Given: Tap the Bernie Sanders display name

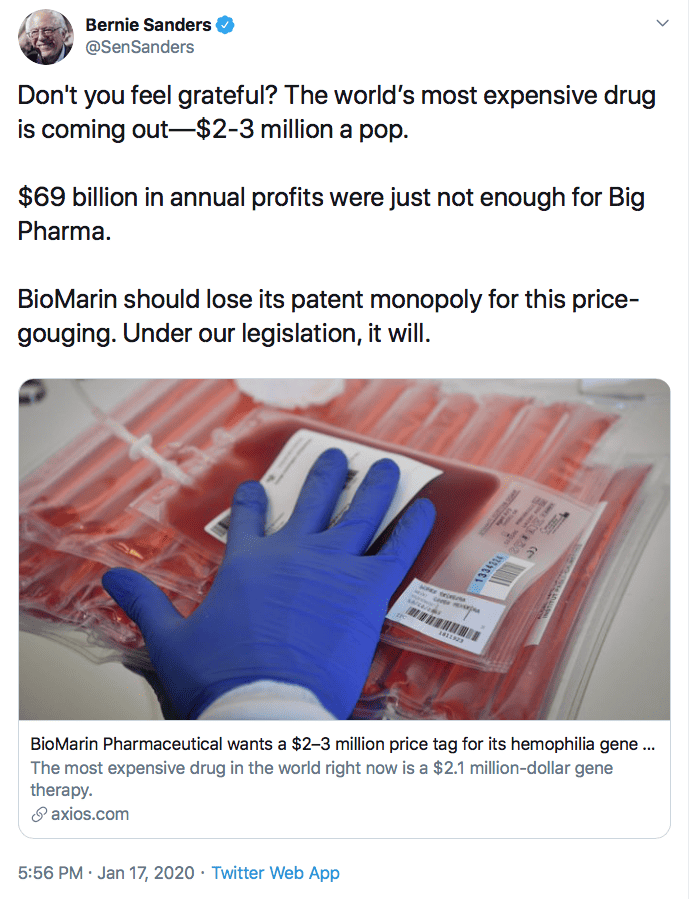Looking at the screenshot, I should (x=147, y=24).
